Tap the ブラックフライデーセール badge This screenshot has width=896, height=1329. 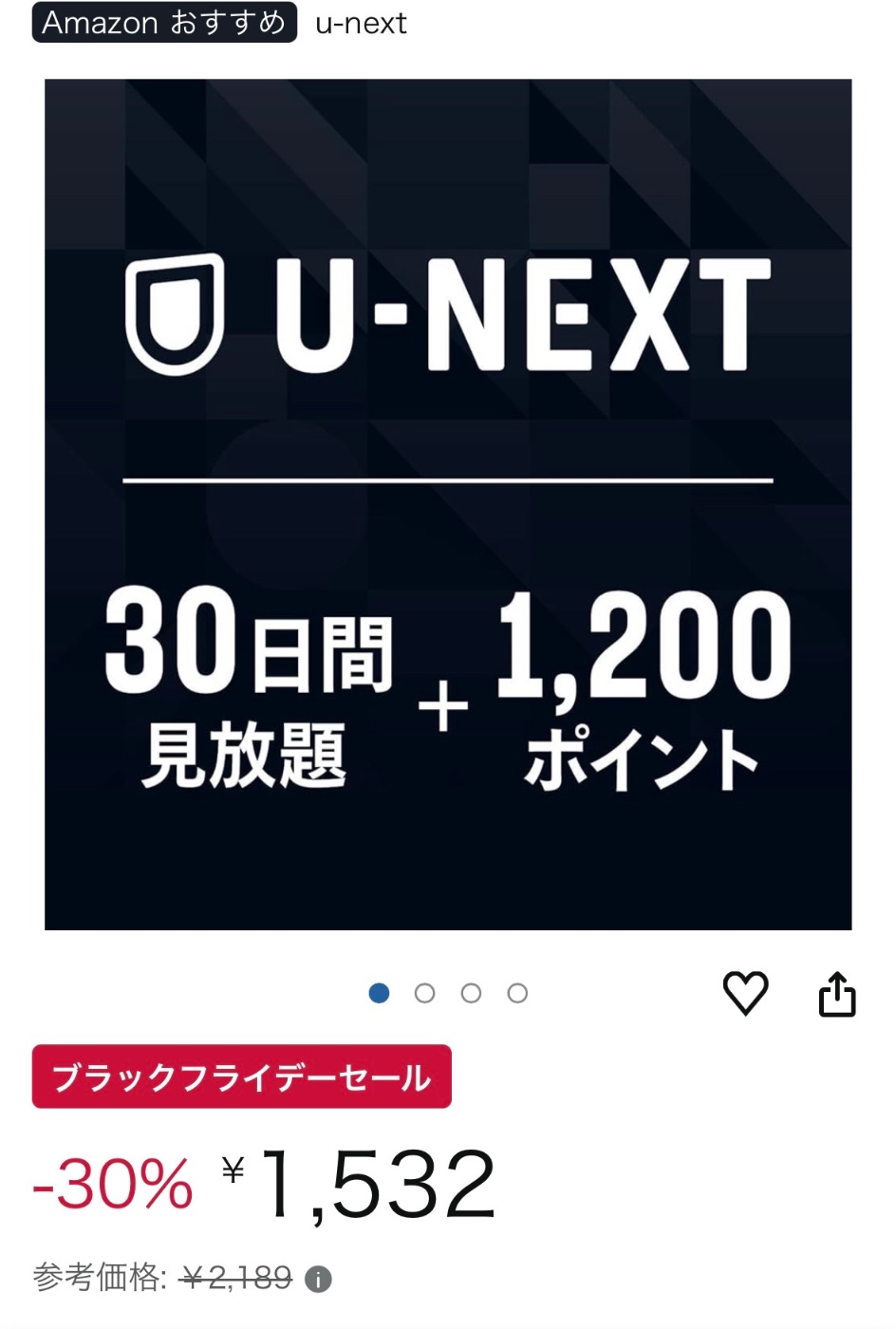(x=241, y=1076)
